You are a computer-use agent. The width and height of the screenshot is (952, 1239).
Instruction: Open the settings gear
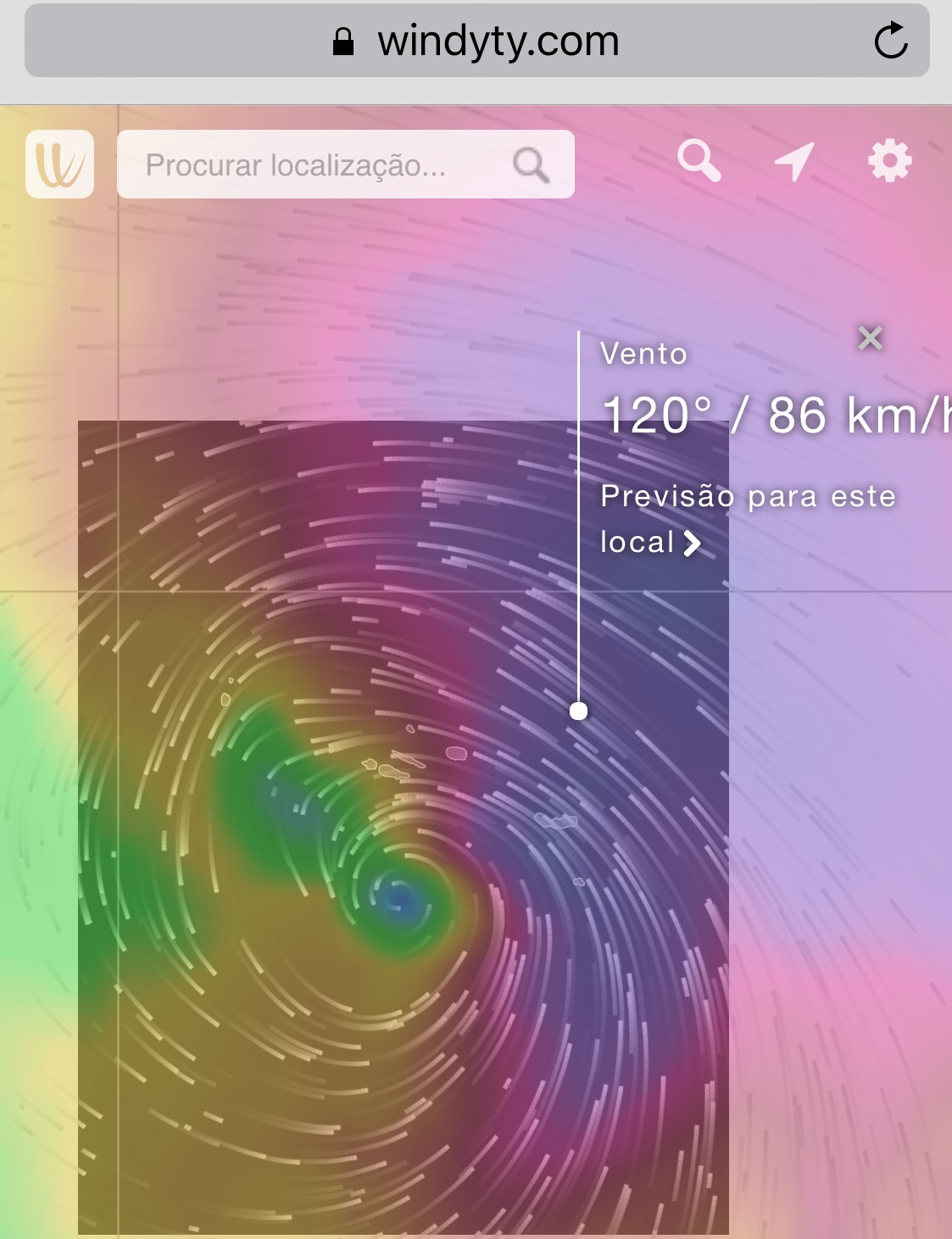click(x=889, y=160)
